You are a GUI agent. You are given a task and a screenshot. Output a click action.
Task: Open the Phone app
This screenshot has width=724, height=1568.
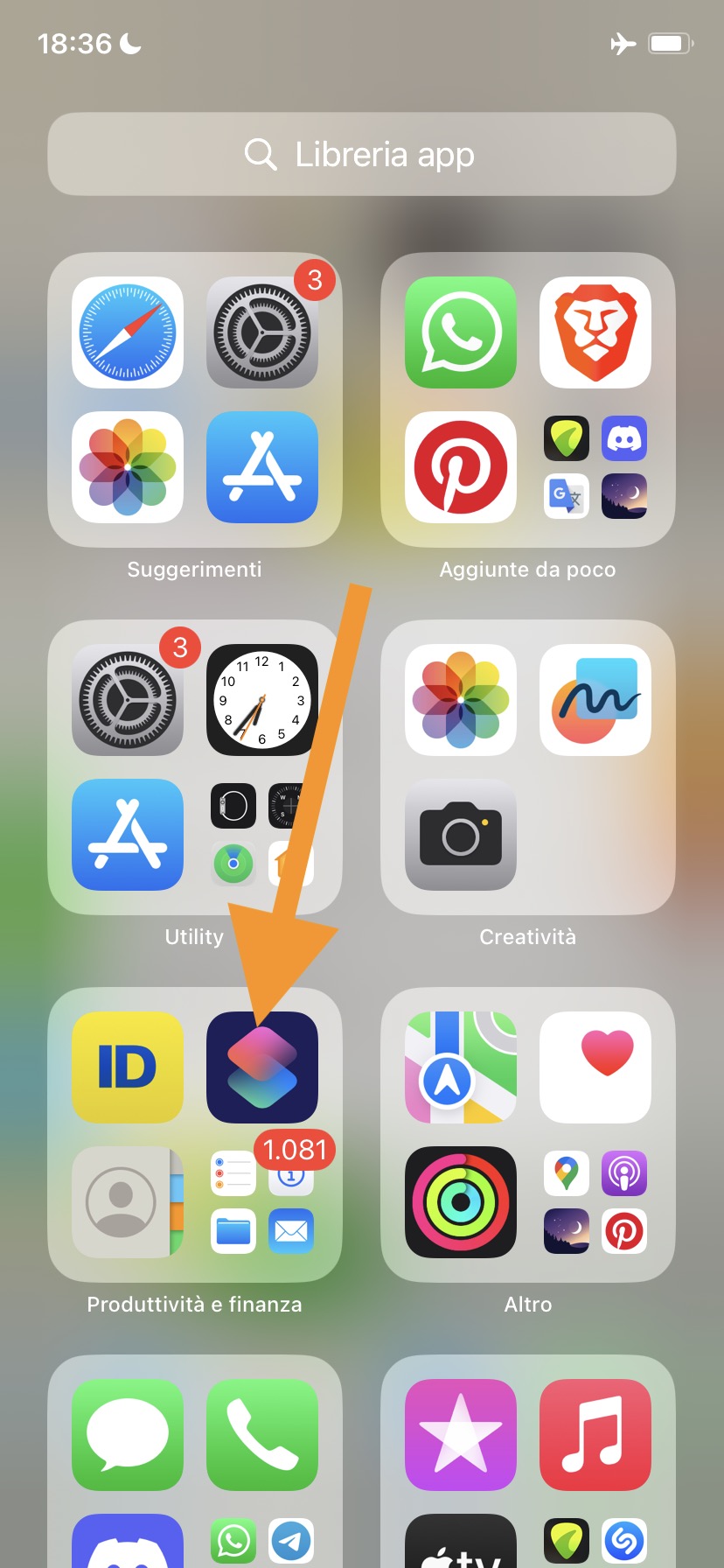261,1435
